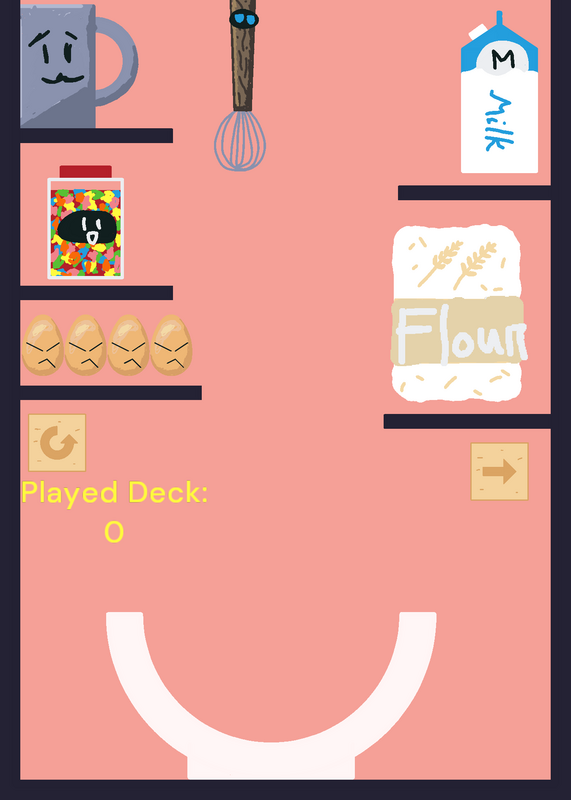This screenshot has height=800, width=571.
Task: Tap the circular reset arrow button
Action: (57, 443)
